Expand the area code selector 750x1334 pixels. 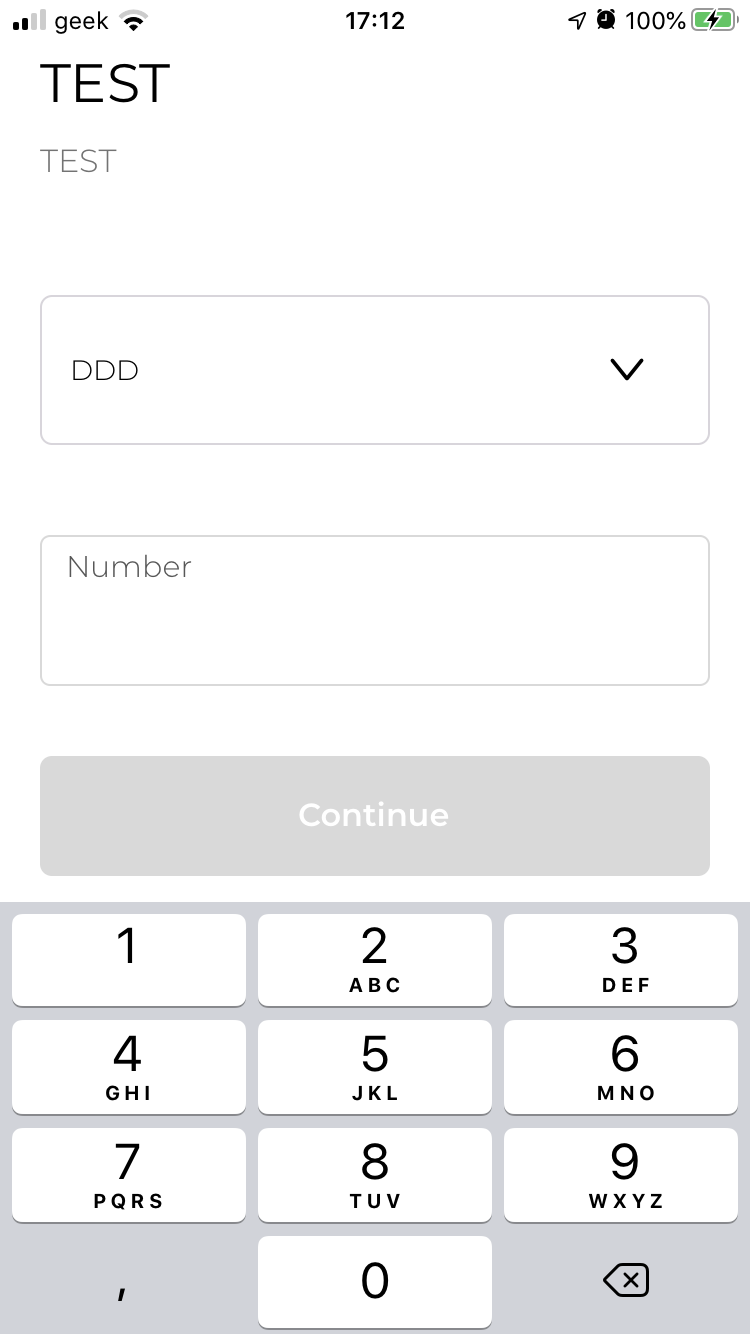[375, 369]
